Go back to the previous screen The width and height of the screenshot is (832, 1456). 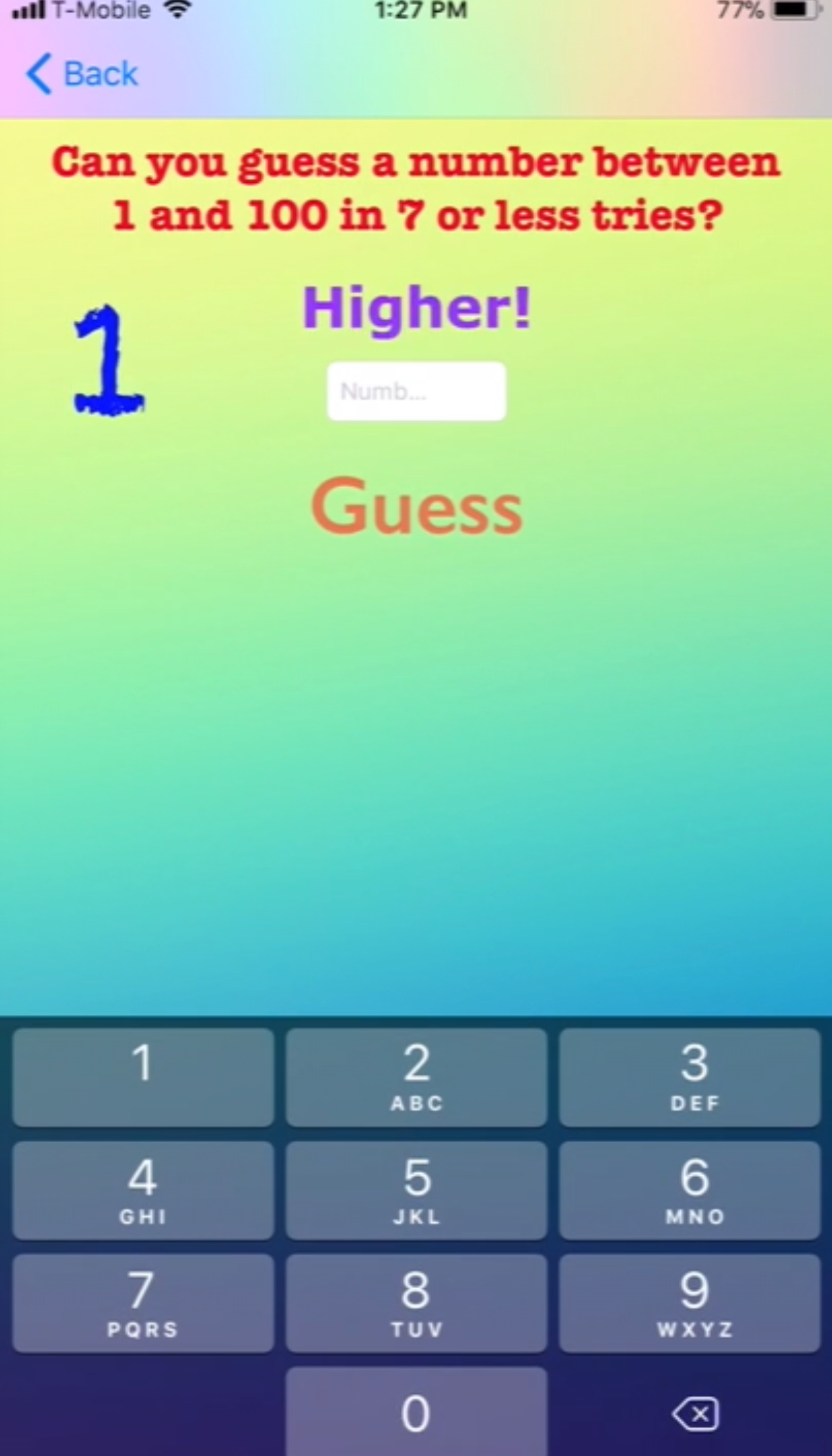(82, 74)
